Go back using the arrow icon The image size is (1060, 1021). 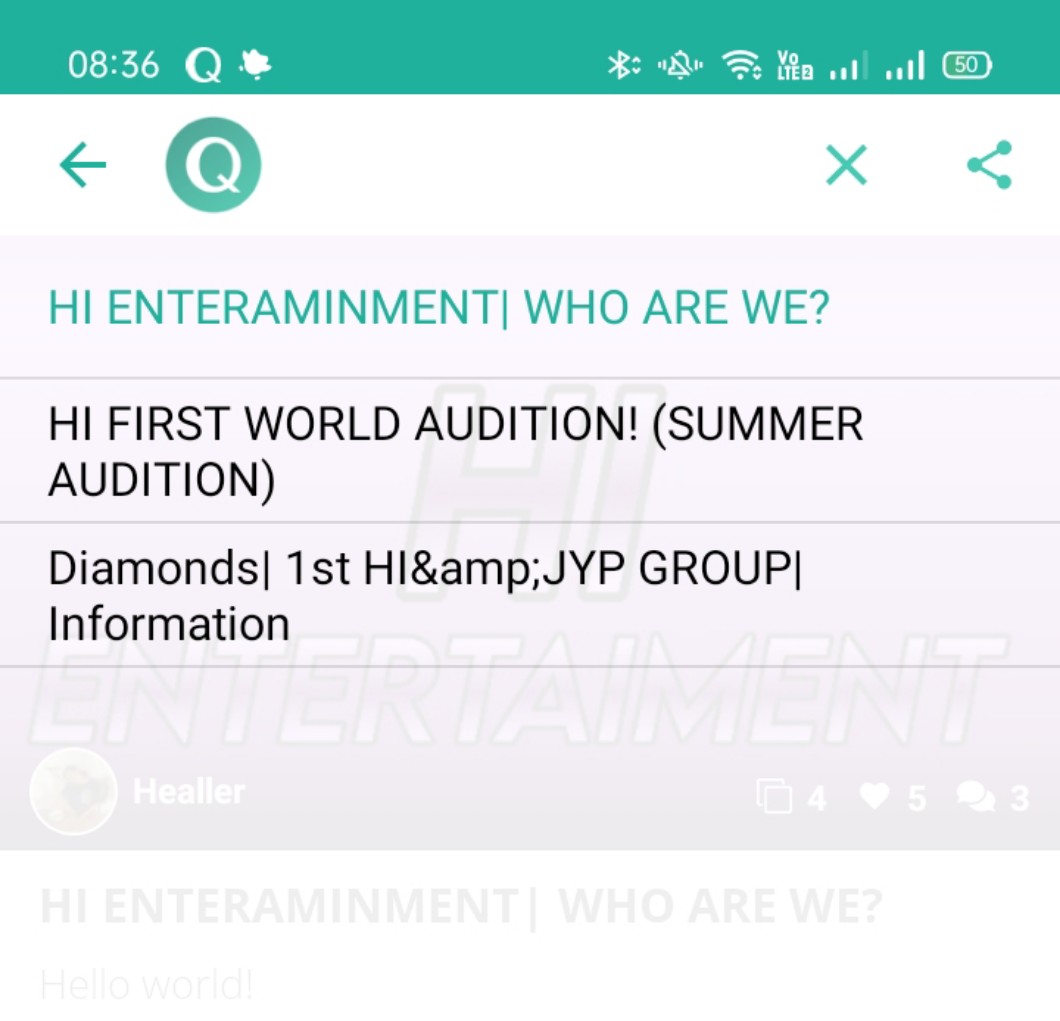click(83, 165)
